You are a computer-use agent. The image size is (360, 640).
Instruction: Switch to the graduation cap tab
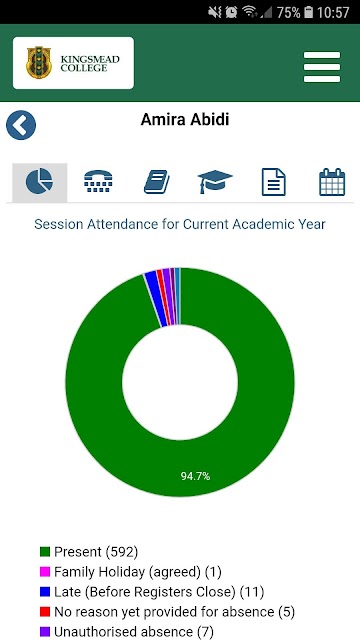click(x=215, y=182)
